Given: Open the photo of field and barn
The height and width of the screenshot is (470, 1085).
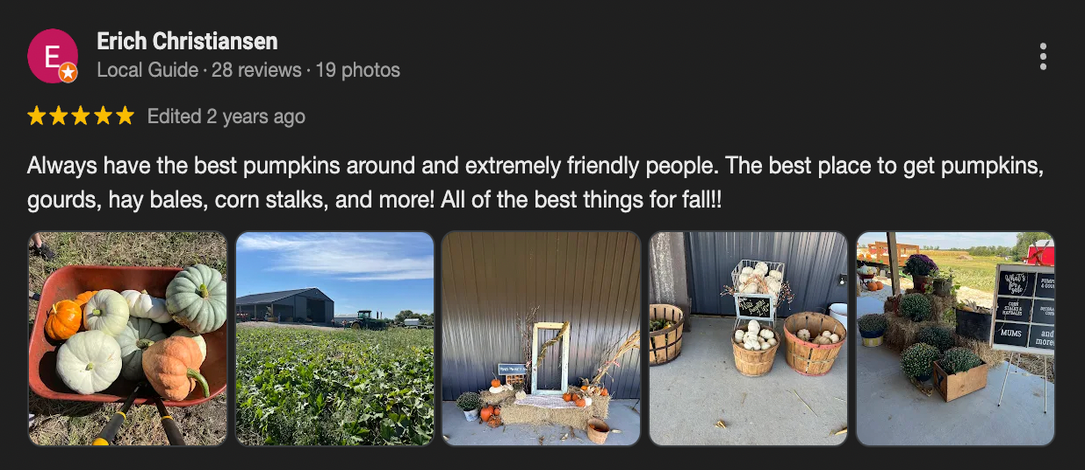Looking at the screenshot, I should pos(334,338).
